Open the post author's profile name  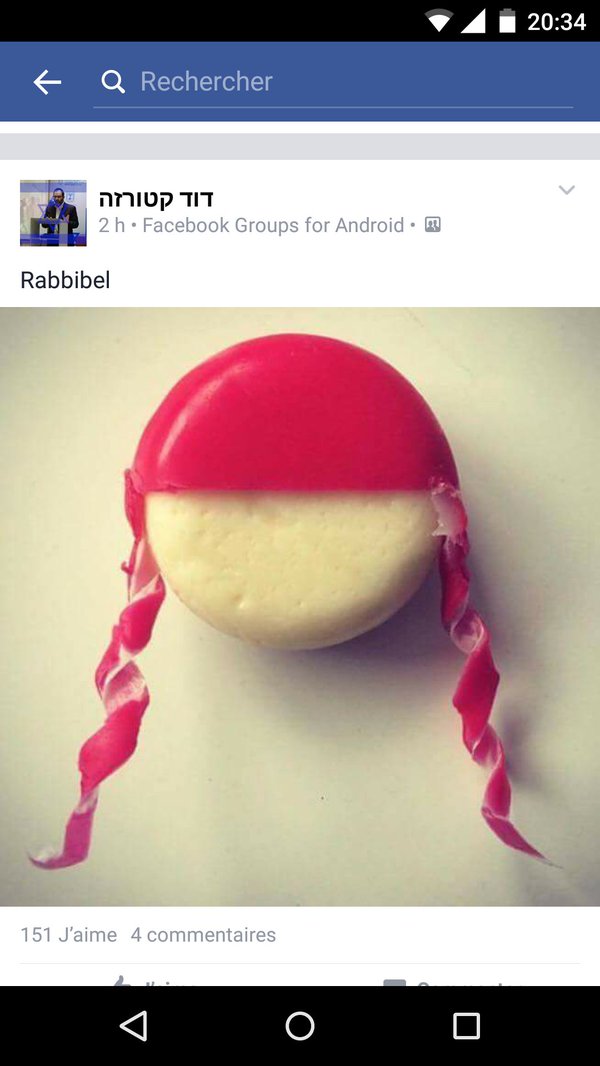[x=156, y=198]
